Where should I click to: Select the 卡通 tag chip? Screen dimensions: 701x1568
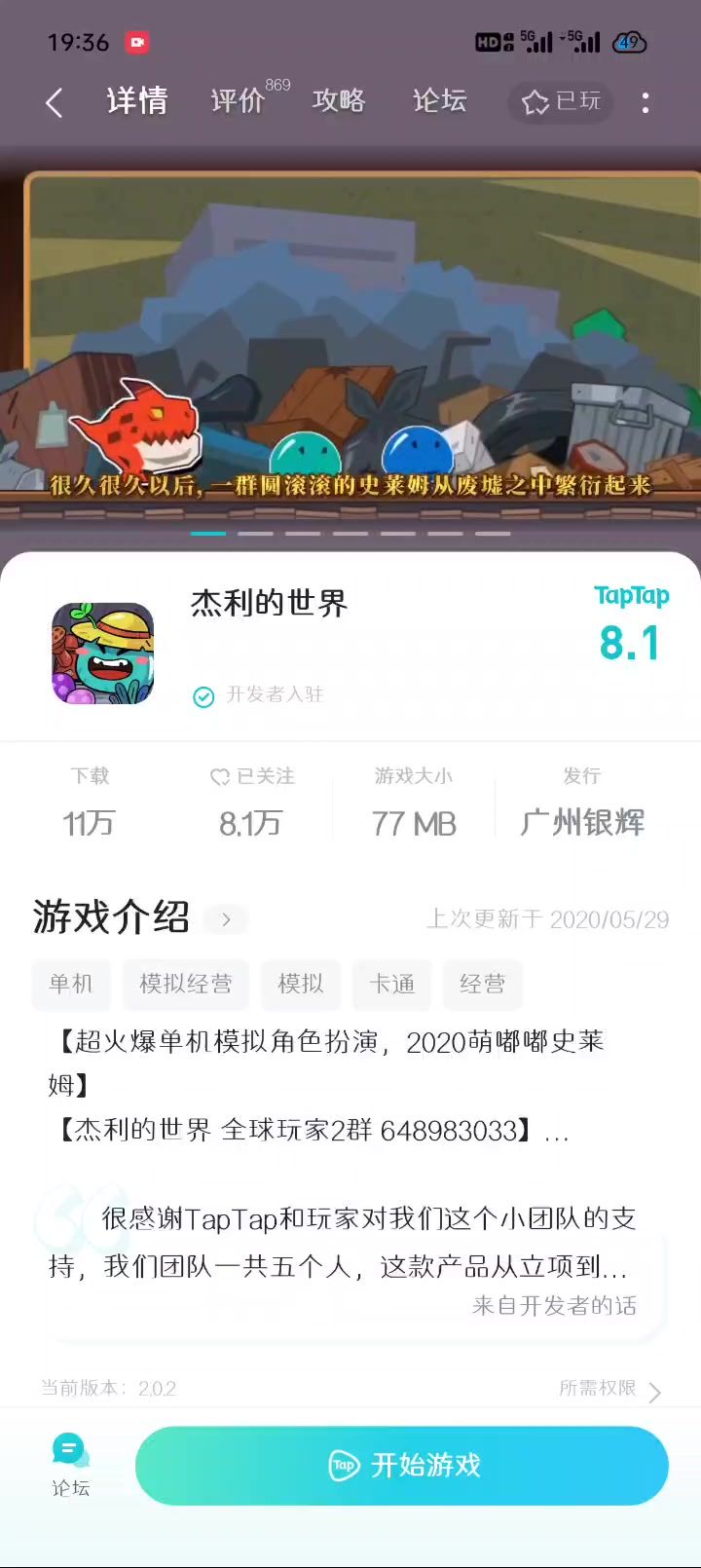coord(391,984)
